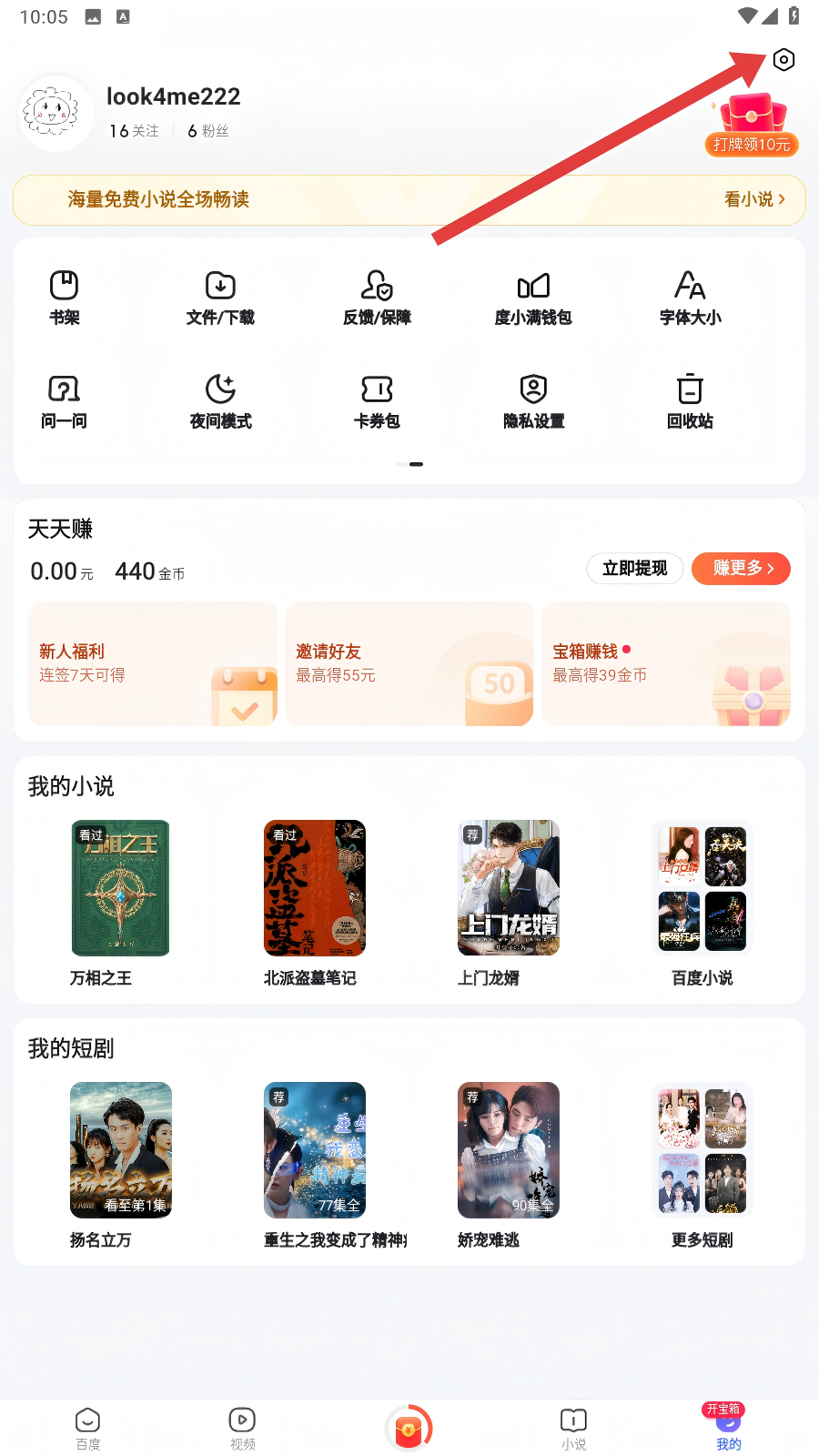Viewport: 819px width, 1456px height.
Task: Open 度小满钱包
Action: (533, 298)
